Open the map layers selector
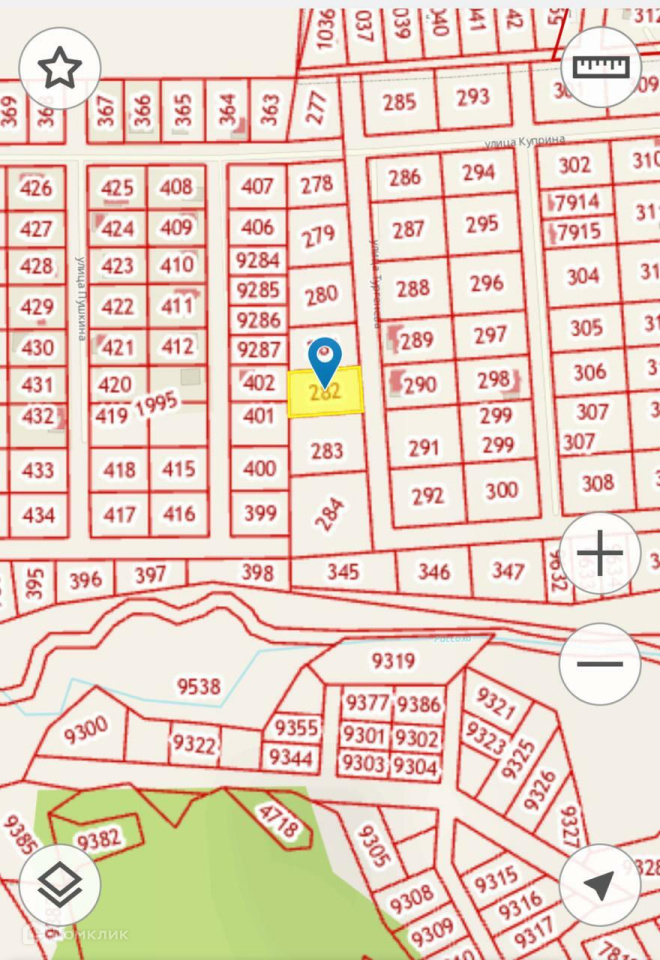This screenshot has width=660, height=960. coord(59,885)
